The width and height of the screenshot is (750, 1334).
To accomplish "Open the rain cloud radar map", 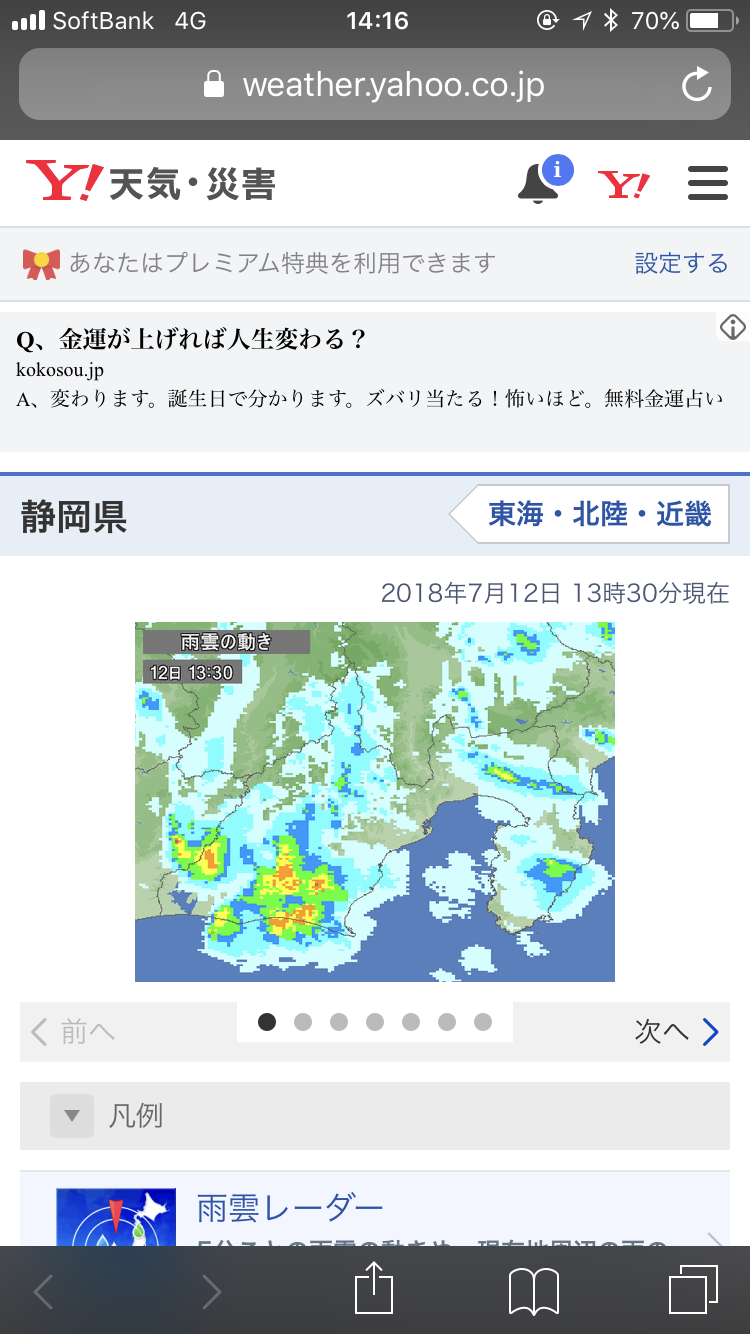I will pyautogui.click(x=375, y=801).
